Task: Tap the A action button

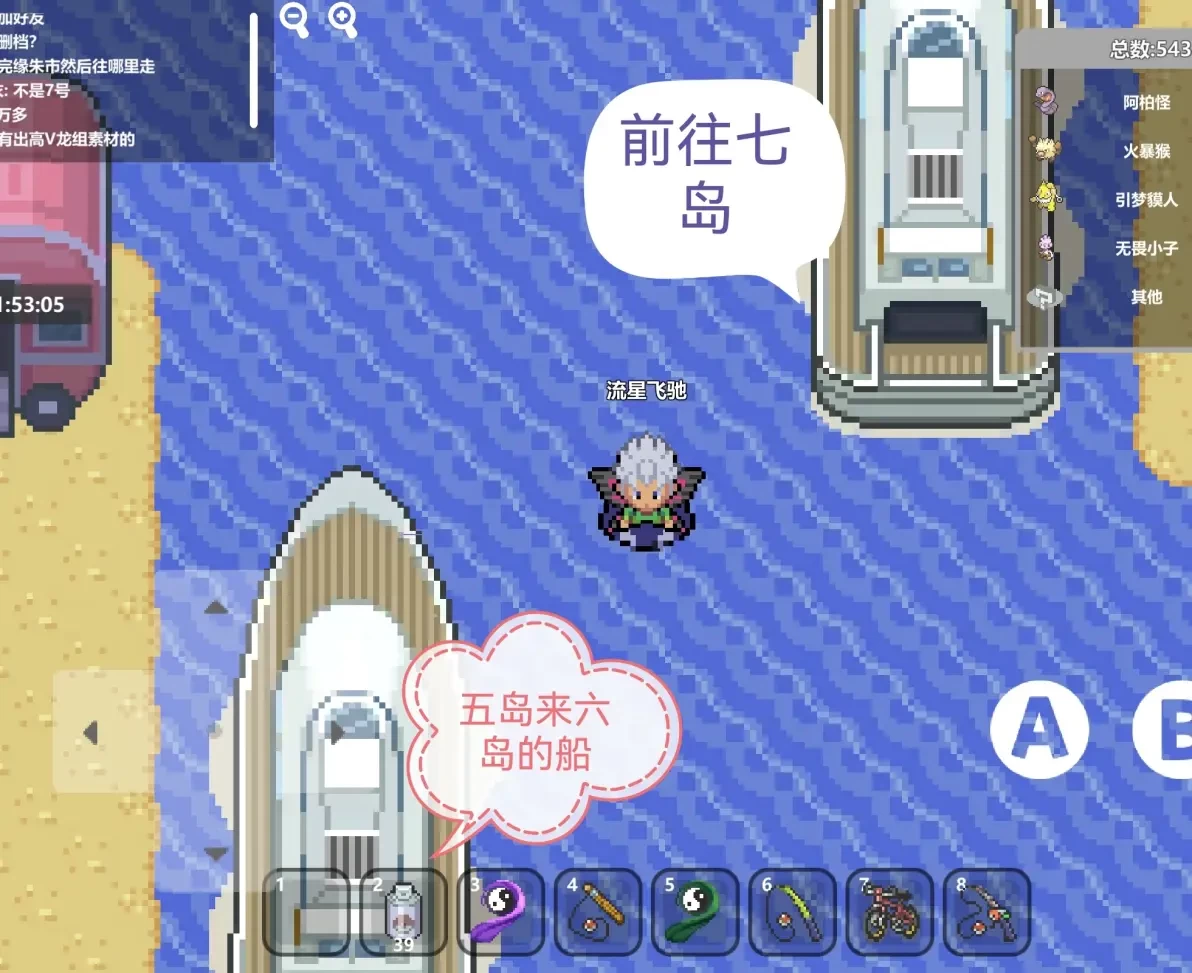Action: 1040,731
